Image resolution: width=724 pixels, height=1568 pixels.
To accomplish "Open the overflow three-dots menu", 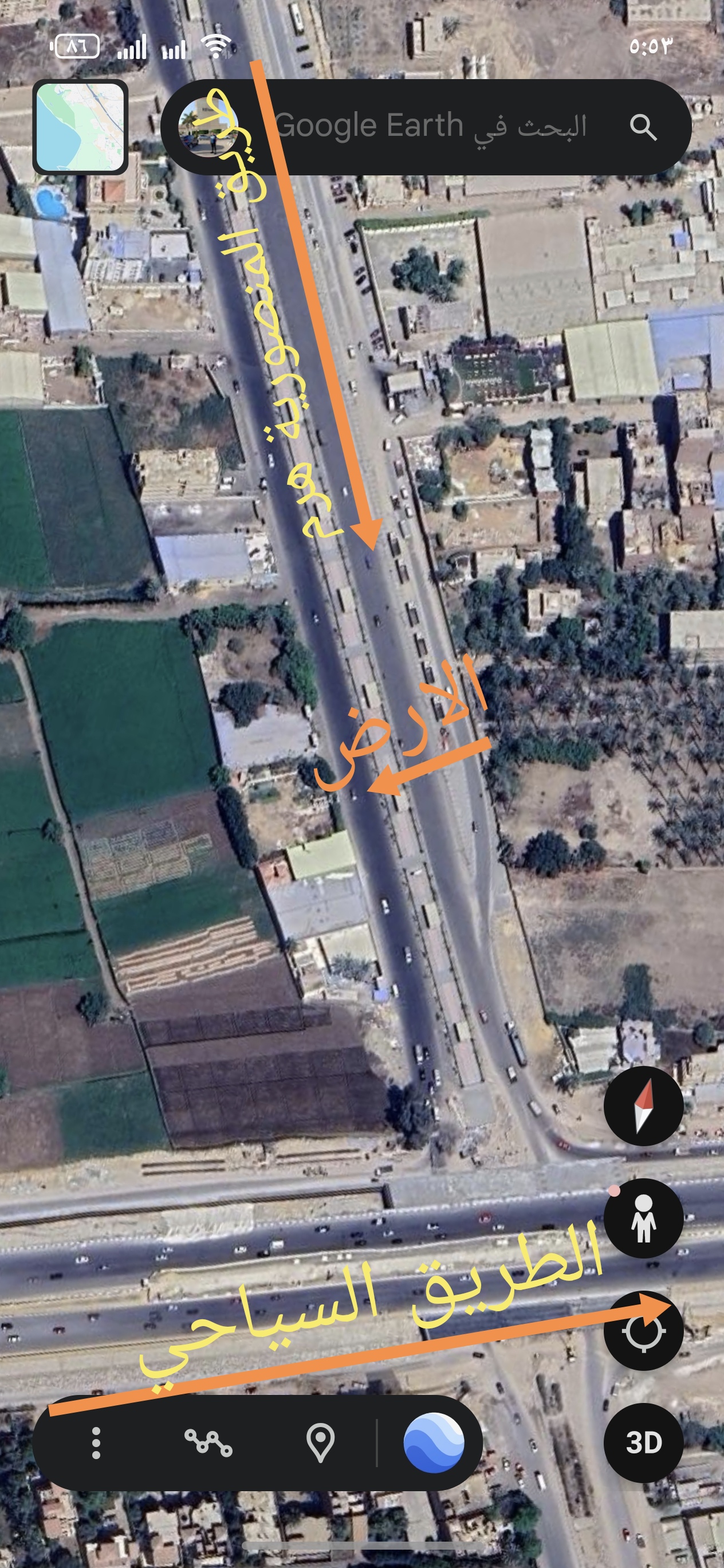I will [96, 1443].
